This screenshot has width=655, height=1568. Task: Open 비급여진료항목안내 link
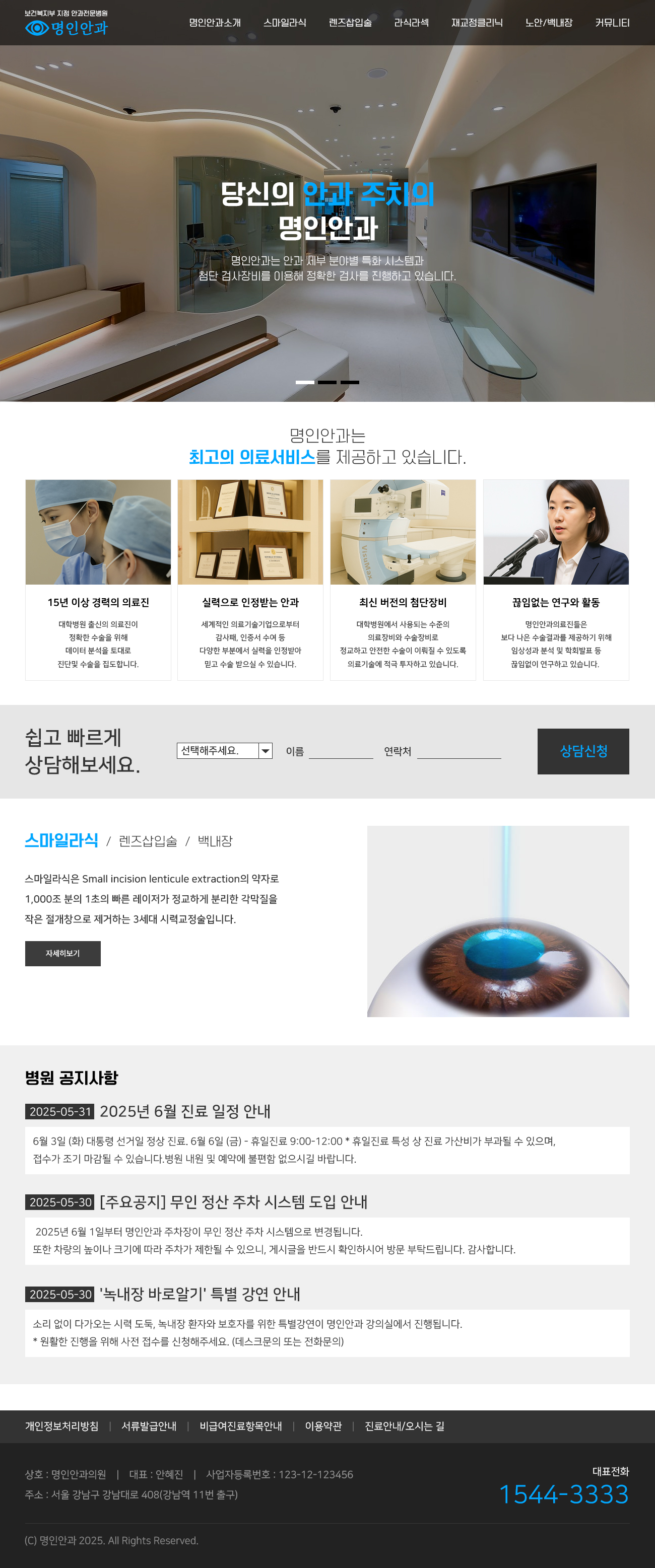(241, 1426)
